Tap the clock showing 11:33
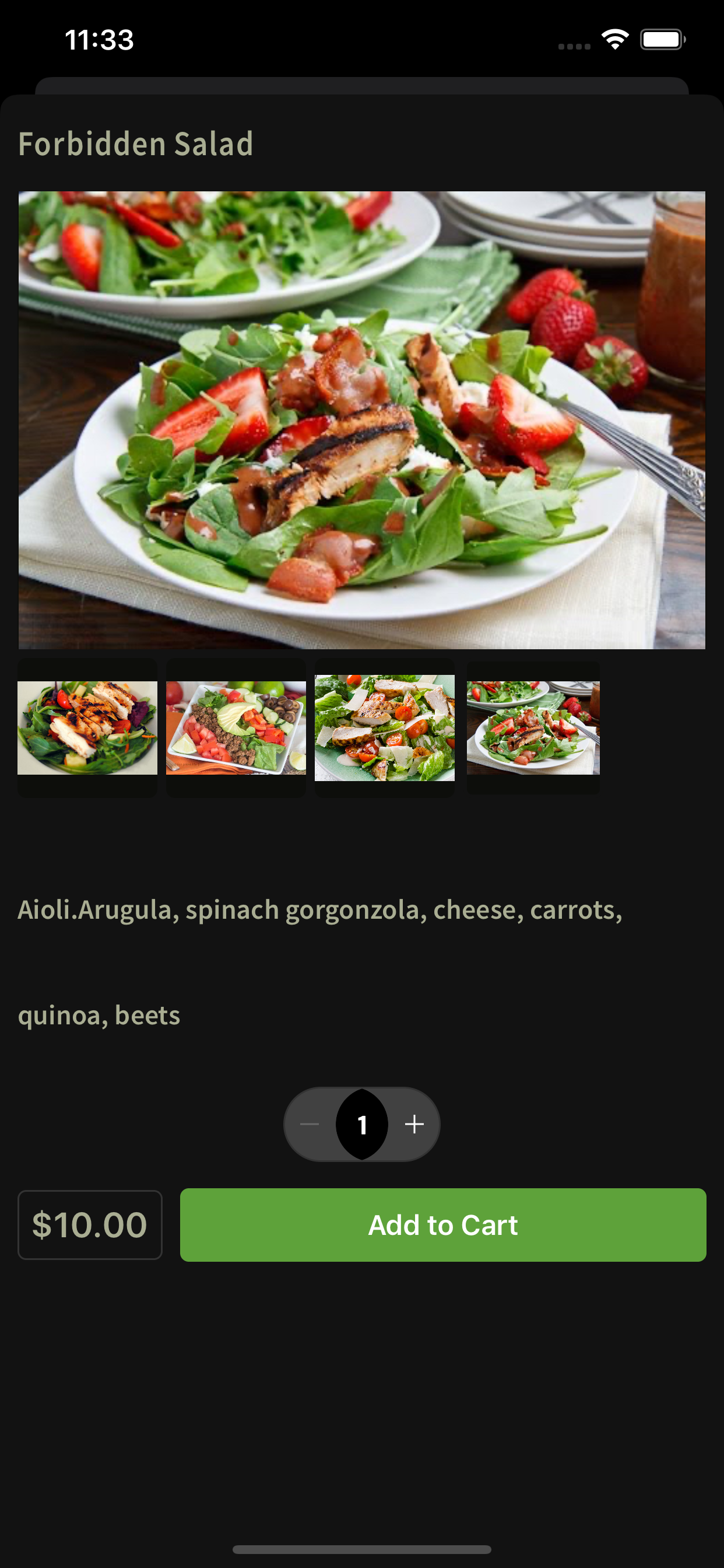This screenshot has width=724, height=1568. click(x=100, y=39)
